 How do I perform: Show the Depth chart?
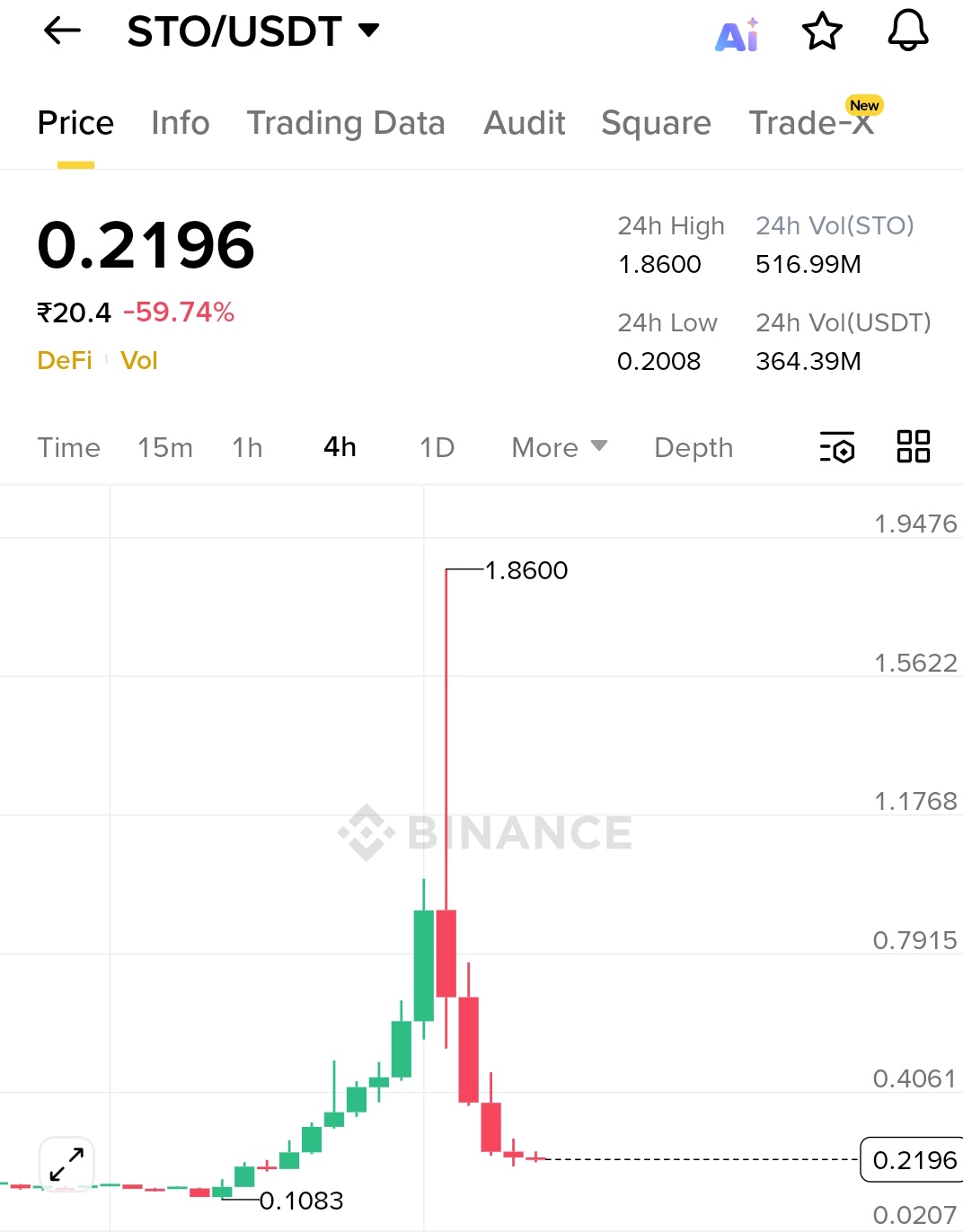[694, 447]
